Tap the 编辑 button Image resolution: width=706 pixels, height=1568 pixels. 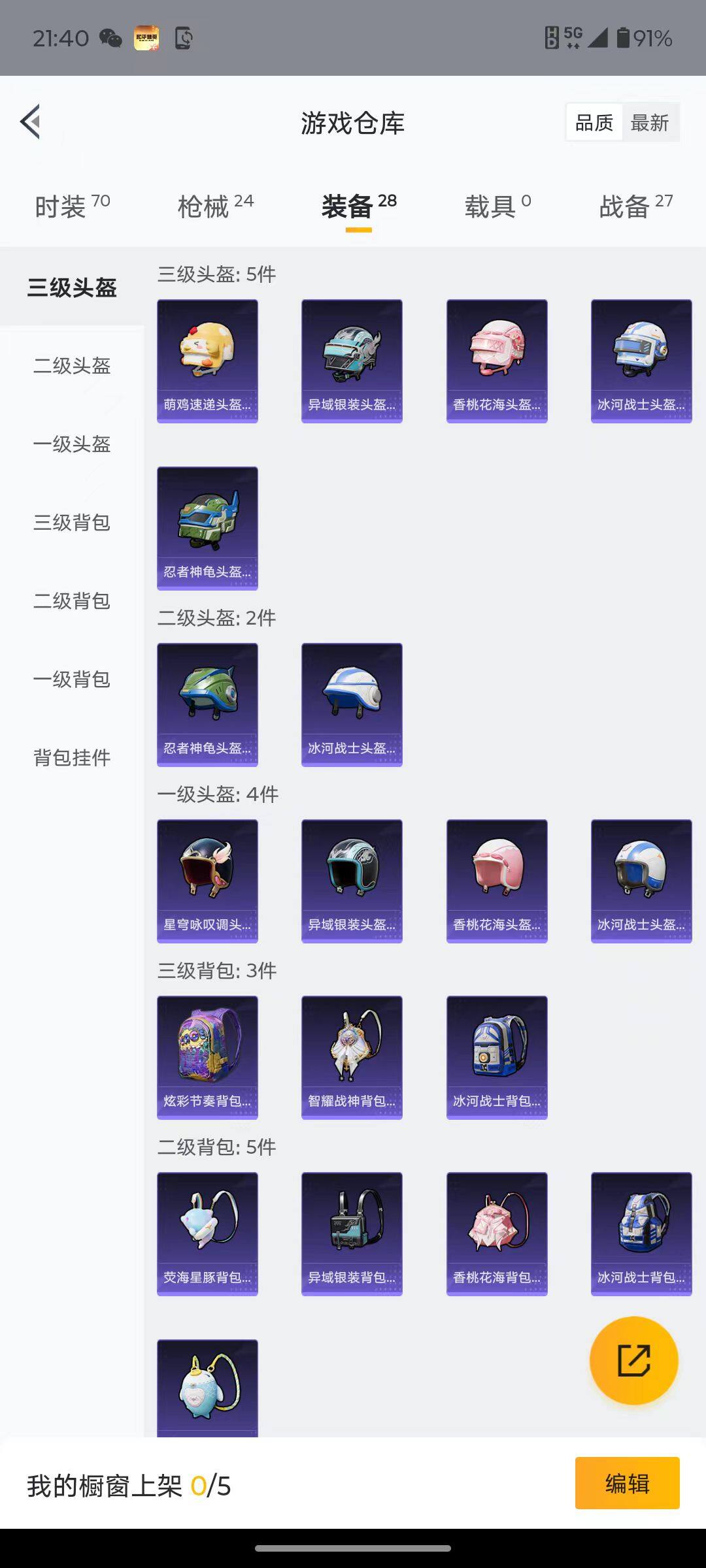[627, 1483]
